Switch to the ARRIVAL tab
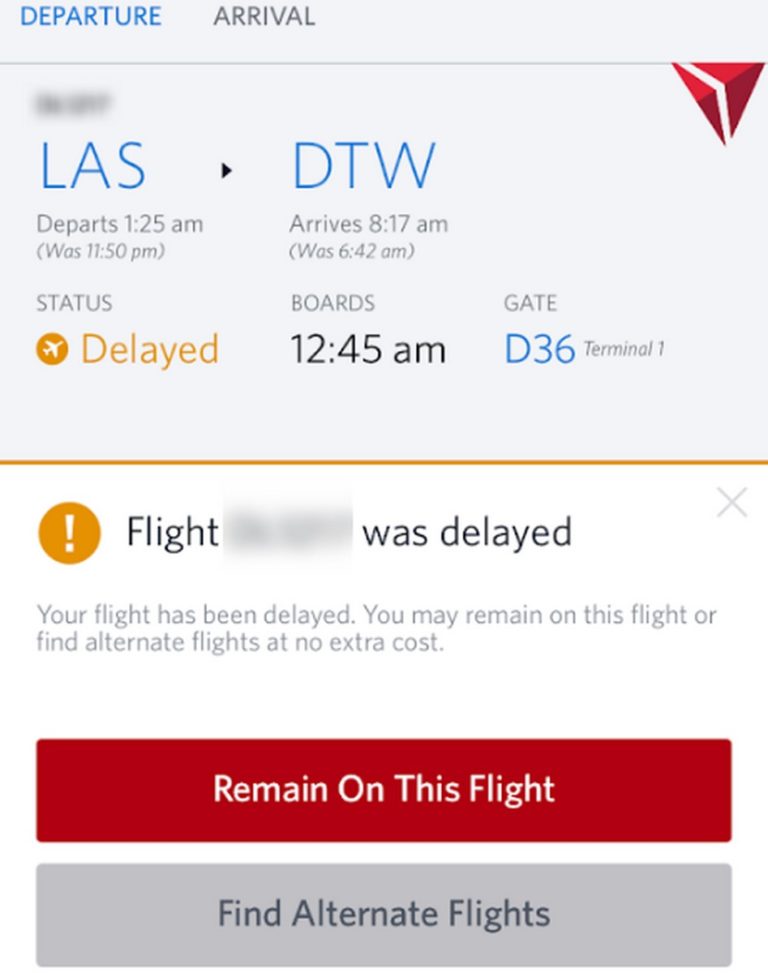Screen dimensions: 768x973 tap(262, 15)
